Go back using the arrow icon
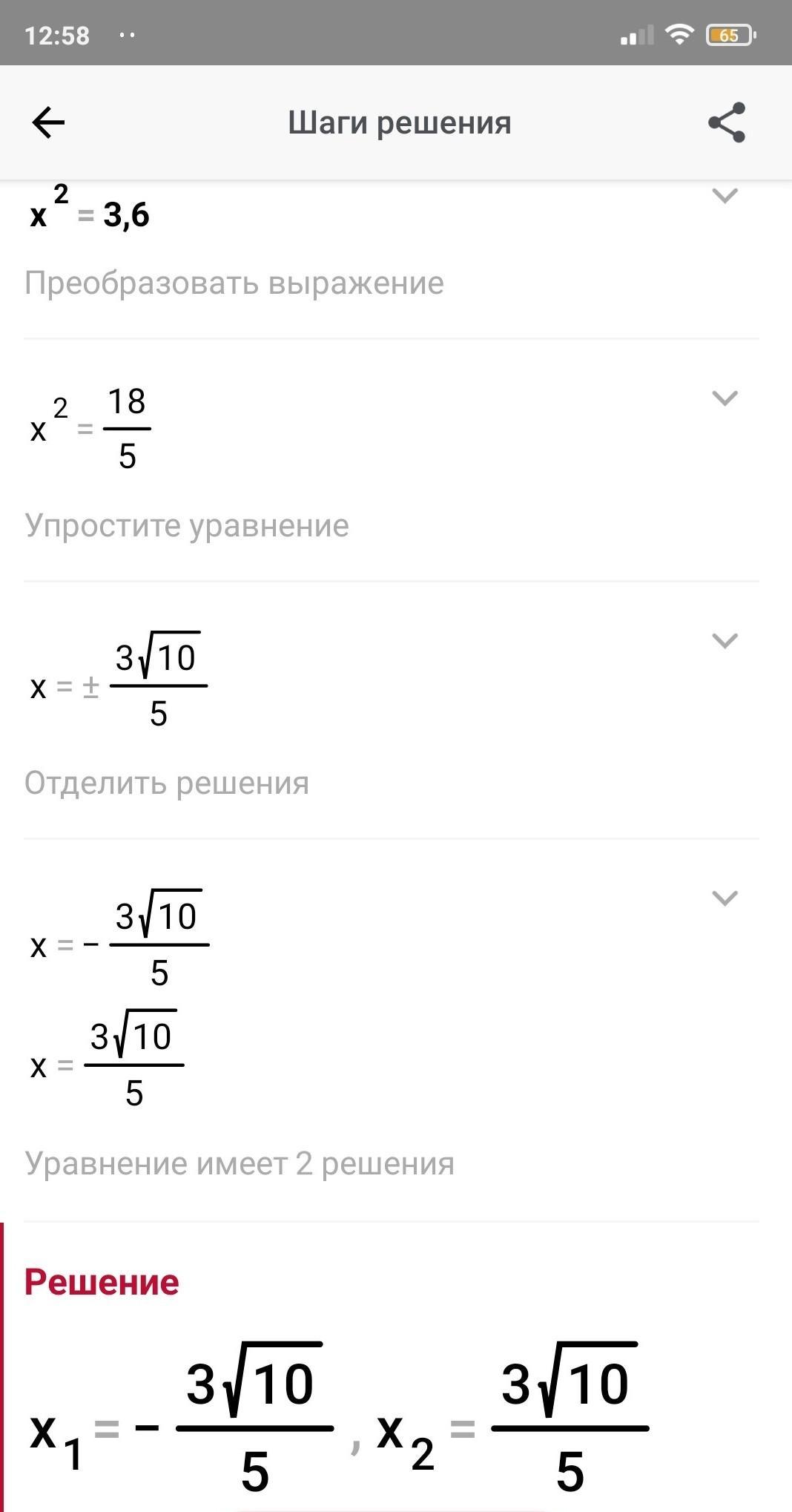Image resolution: width=792 pixels, height=1512 pixels. [49, 122]
